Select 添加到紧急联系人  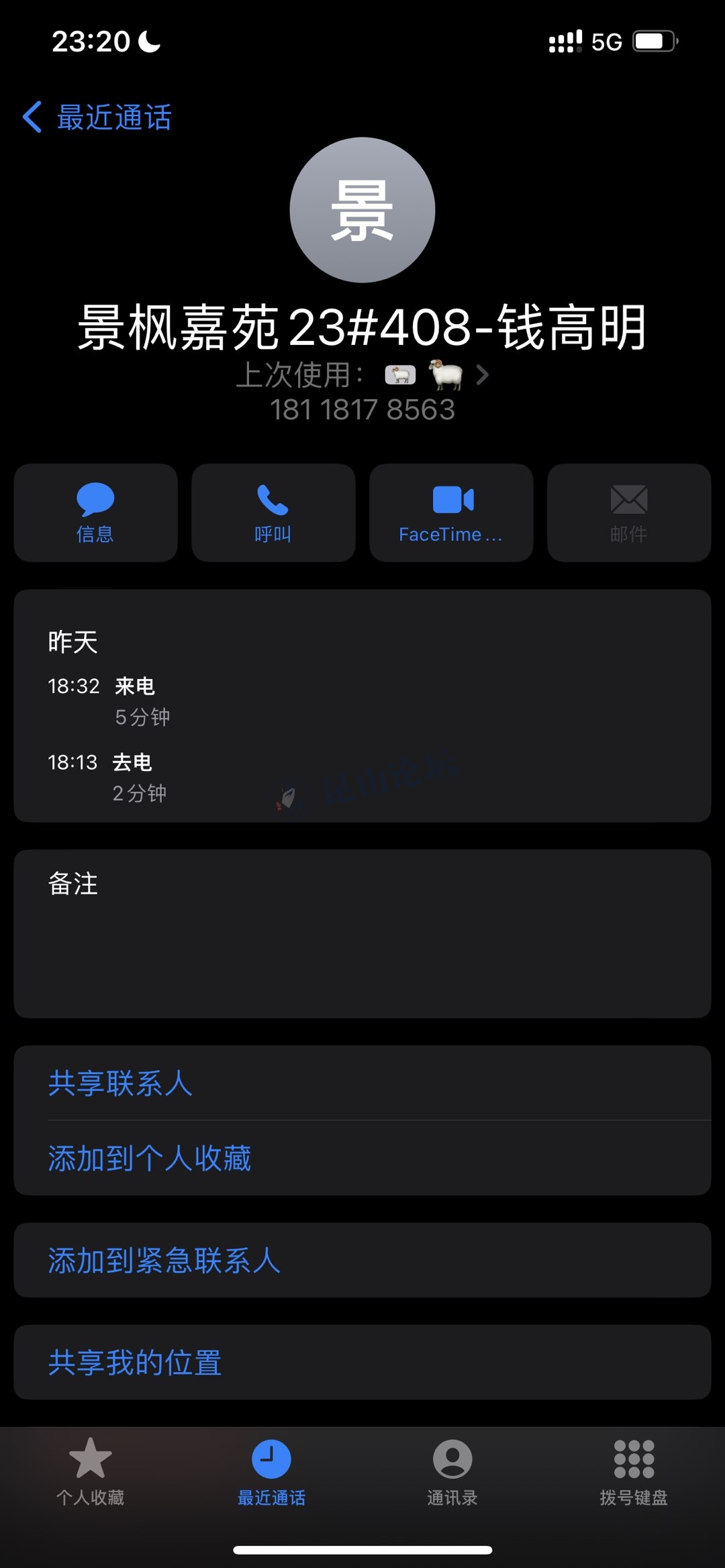[x=362, y=1260]
